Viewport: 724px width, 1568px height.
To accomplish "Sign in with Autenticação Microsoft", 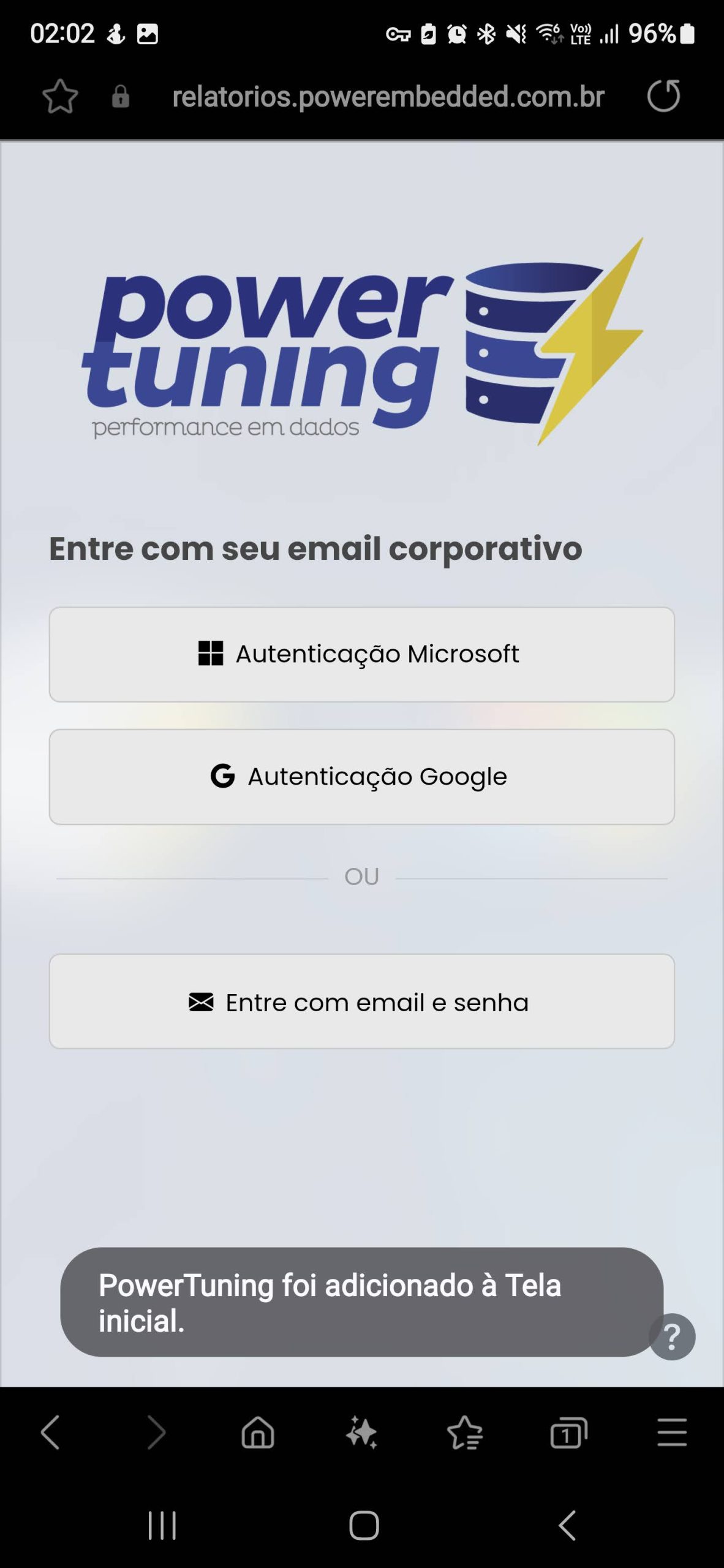I will [x=361, y=654].
